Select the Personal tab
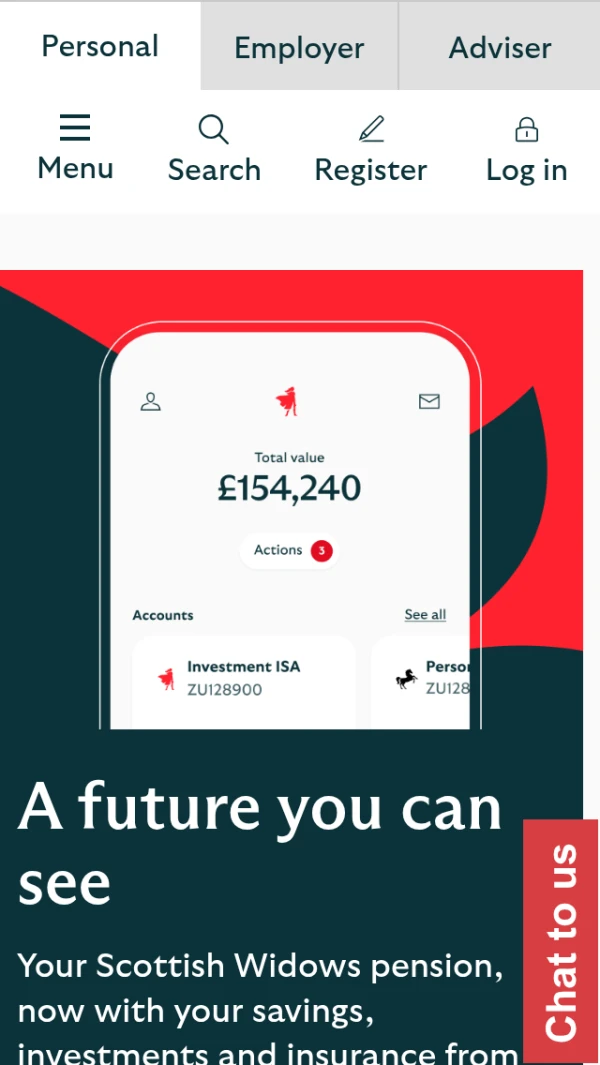The width and height of the screenshot is (600, 1065). (x=100, y=46)
